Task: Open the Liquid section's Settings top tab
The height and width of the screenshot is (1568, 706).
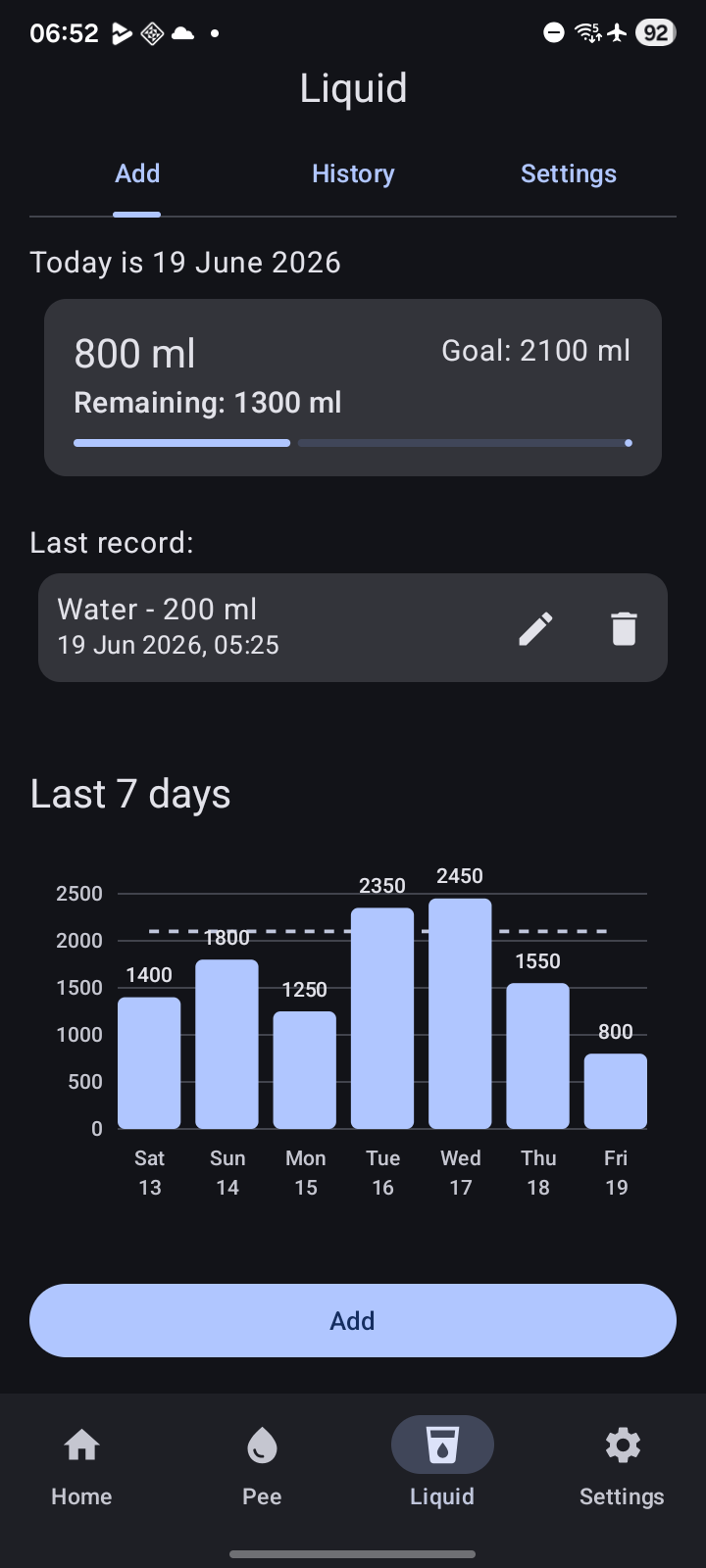Action: [x=569, y=174]
